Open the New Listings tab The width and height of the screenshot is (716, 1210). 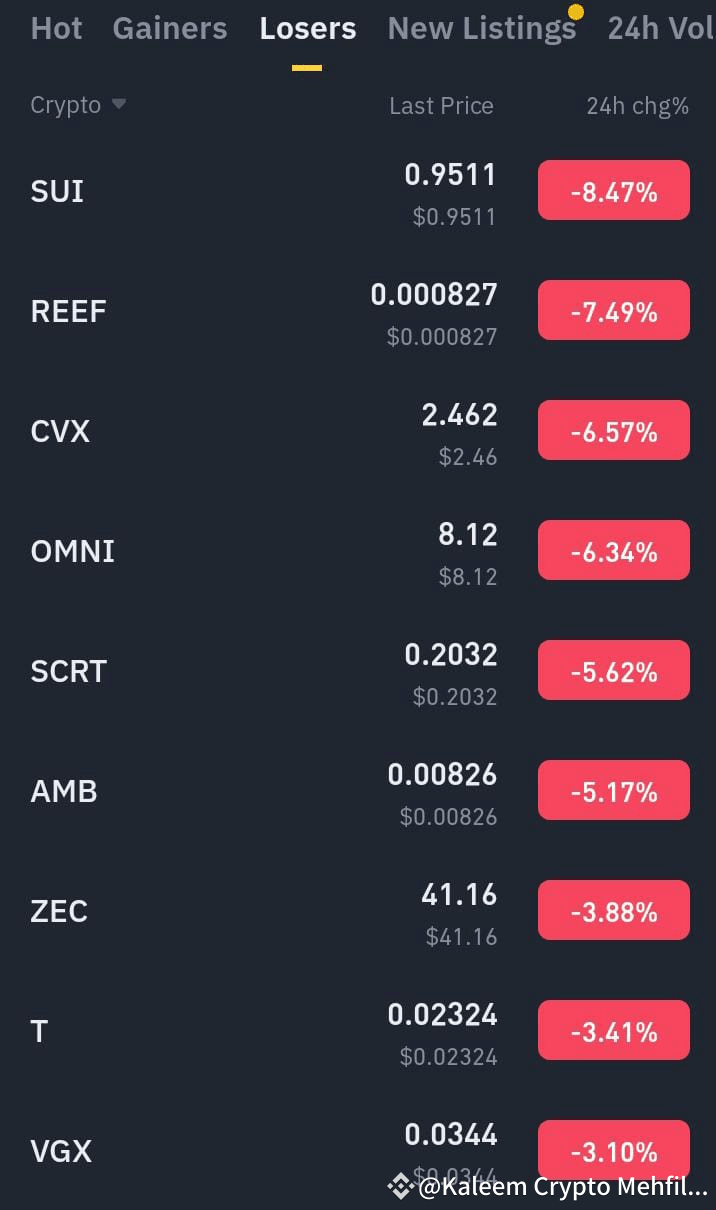pos(481,28)
